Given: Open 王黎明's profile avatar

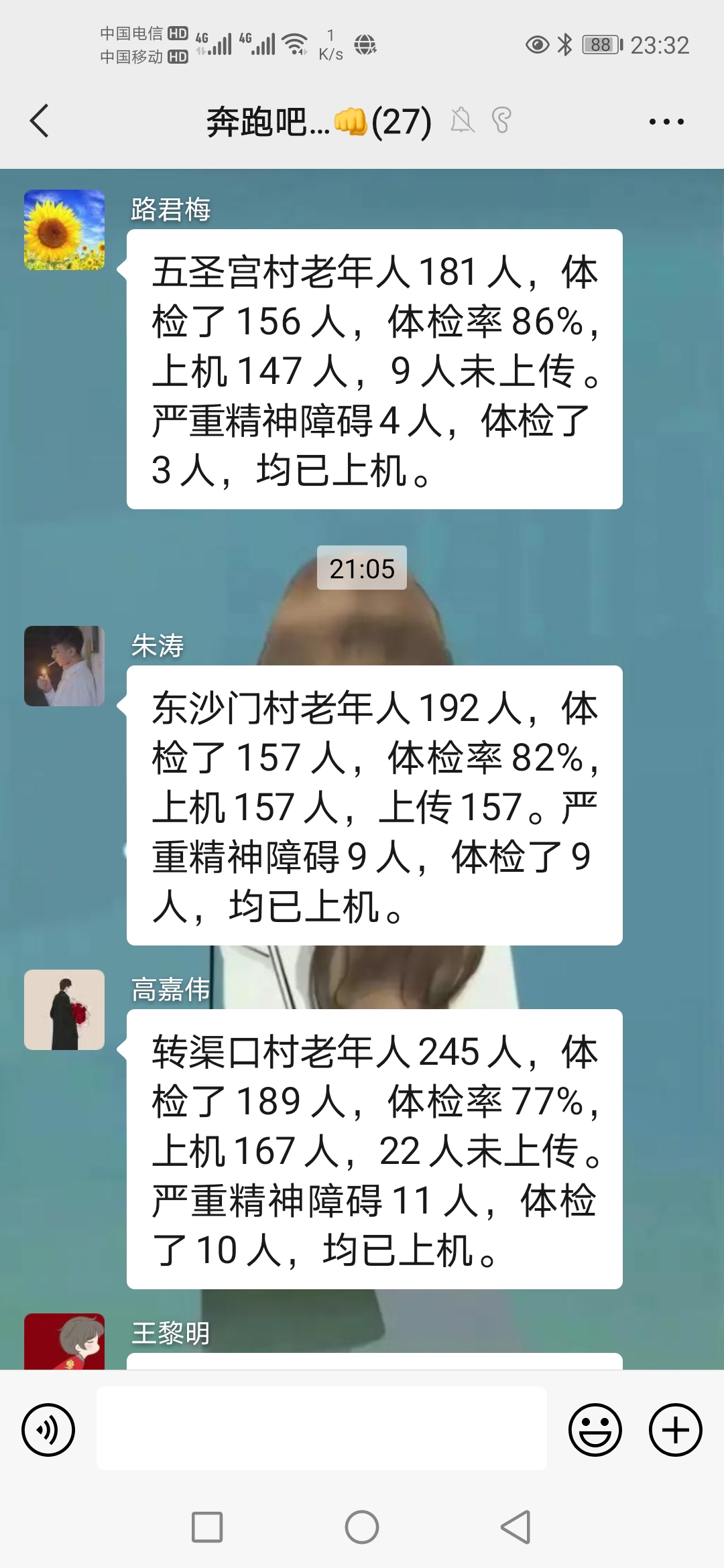Looking at the screenshot, I should (64, 1342).
